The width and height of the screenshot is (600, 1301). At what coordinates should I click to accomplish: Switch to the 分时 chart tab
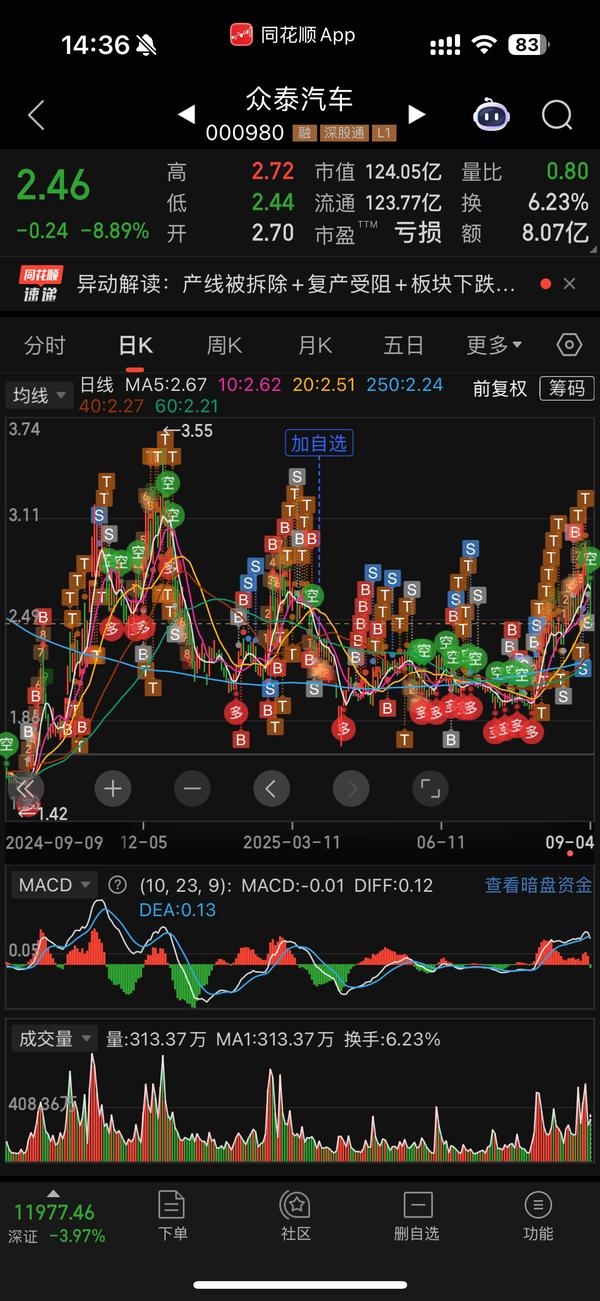coord(45,345)
